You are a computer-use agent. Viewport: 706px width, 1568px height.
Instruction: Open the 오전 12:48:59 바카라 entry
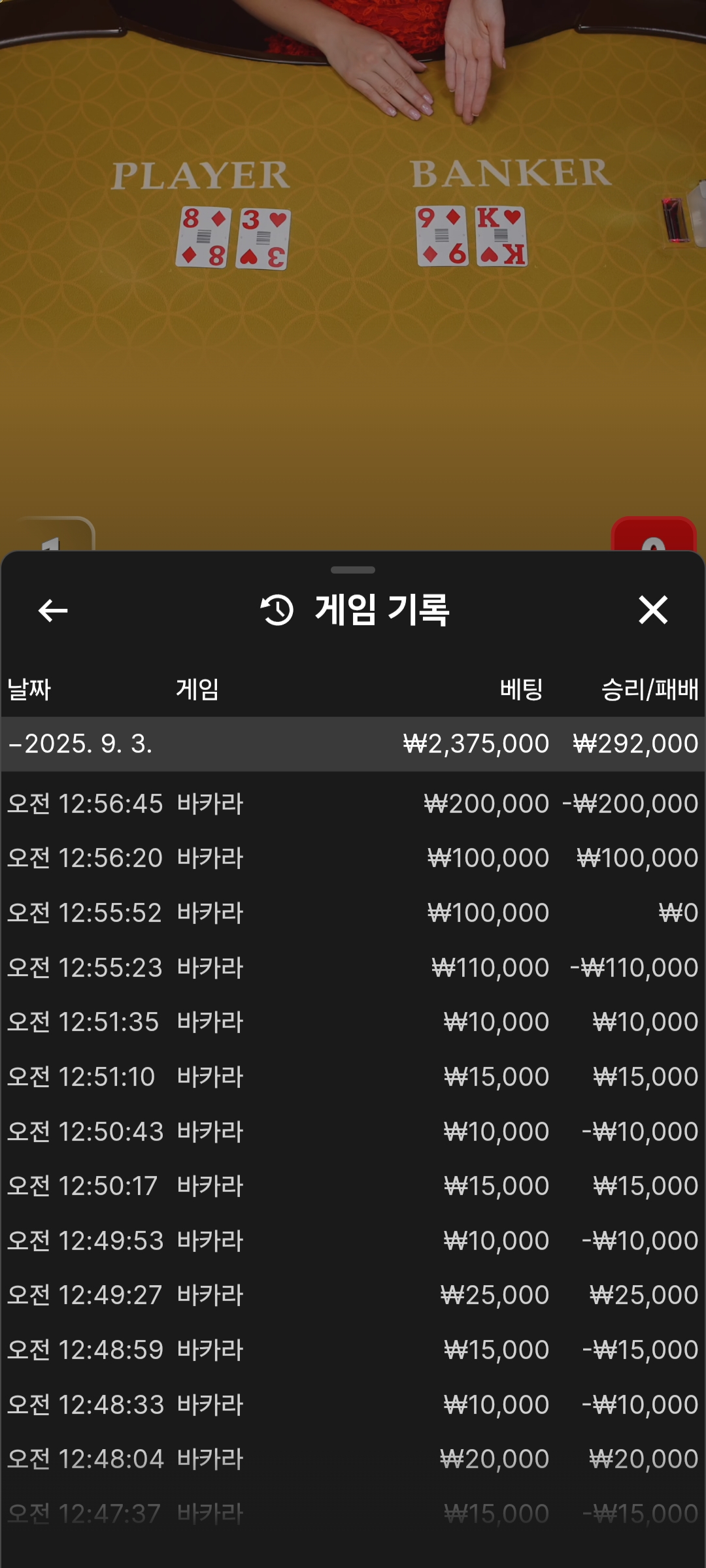[x=353, y=1350]
